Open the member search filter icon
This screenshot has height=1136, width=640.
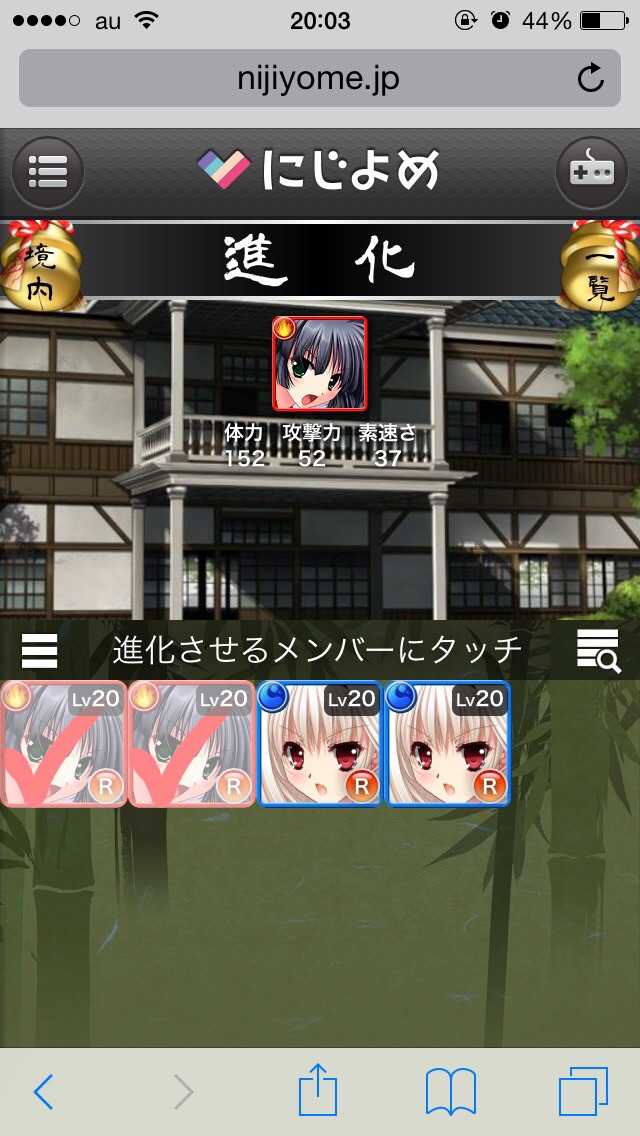click(x=598, y=650)
